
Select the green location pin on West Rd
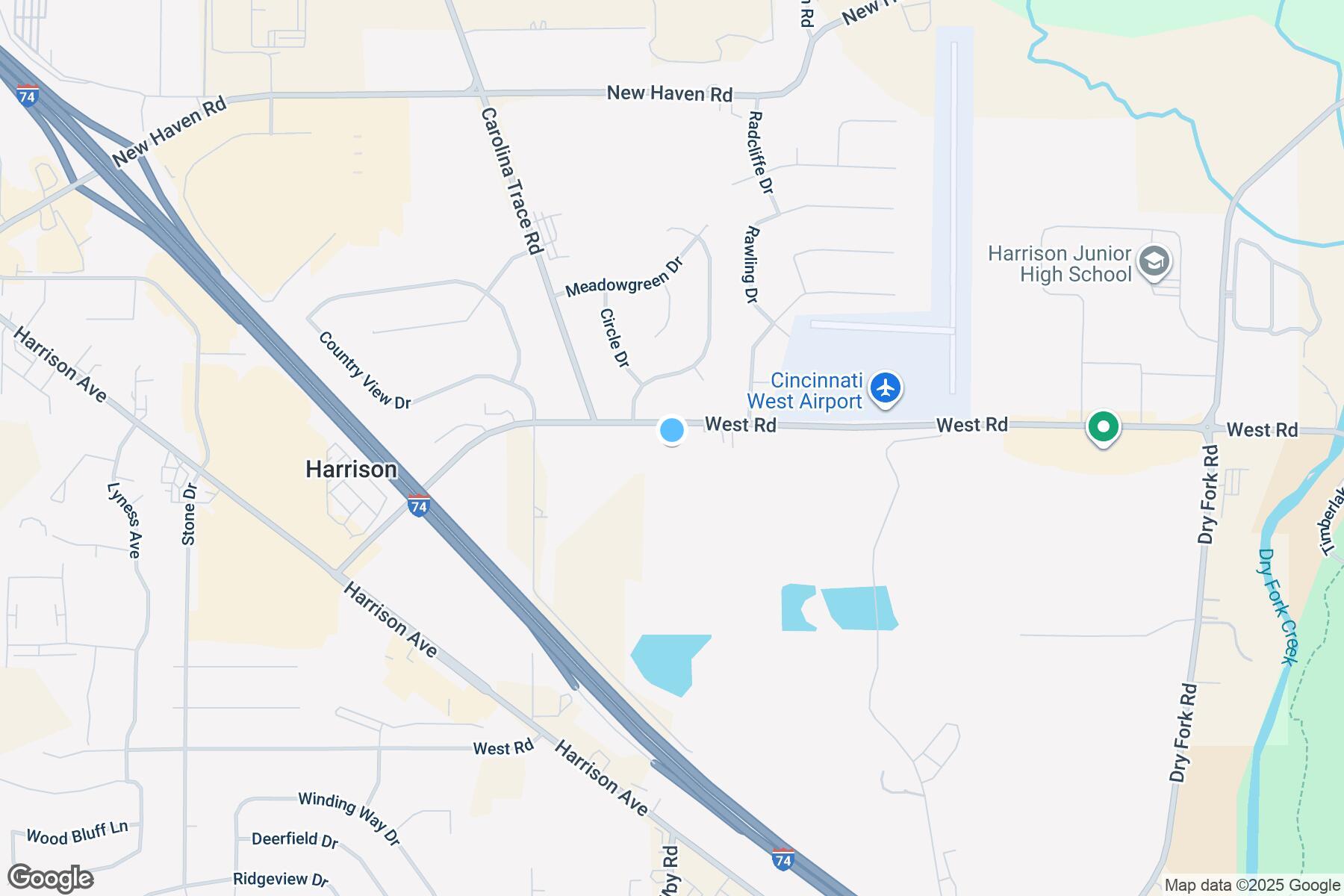coord(1103,428)
